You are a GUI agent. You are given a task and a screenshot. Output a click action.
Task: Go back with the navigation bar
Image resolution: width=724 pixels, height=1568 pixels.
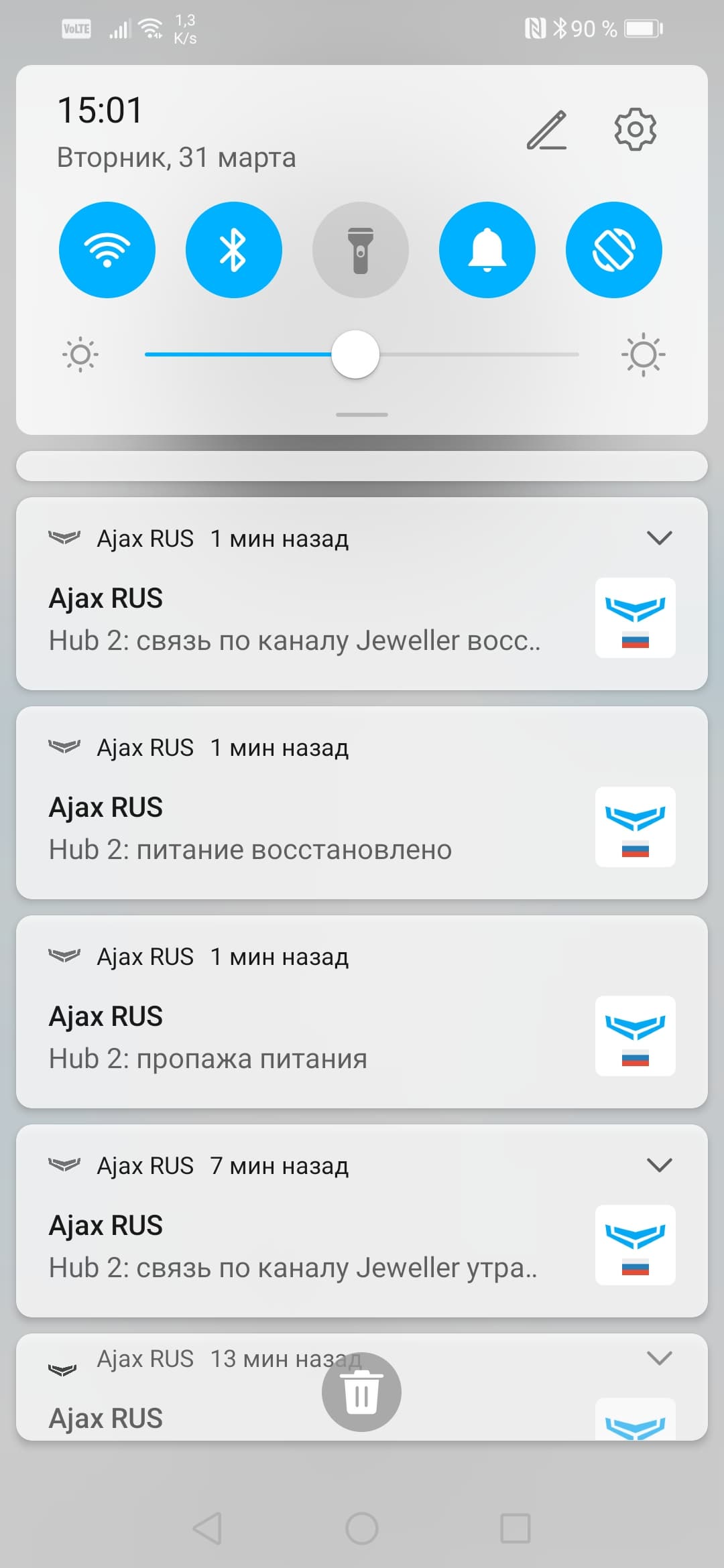coord(207,1528)
